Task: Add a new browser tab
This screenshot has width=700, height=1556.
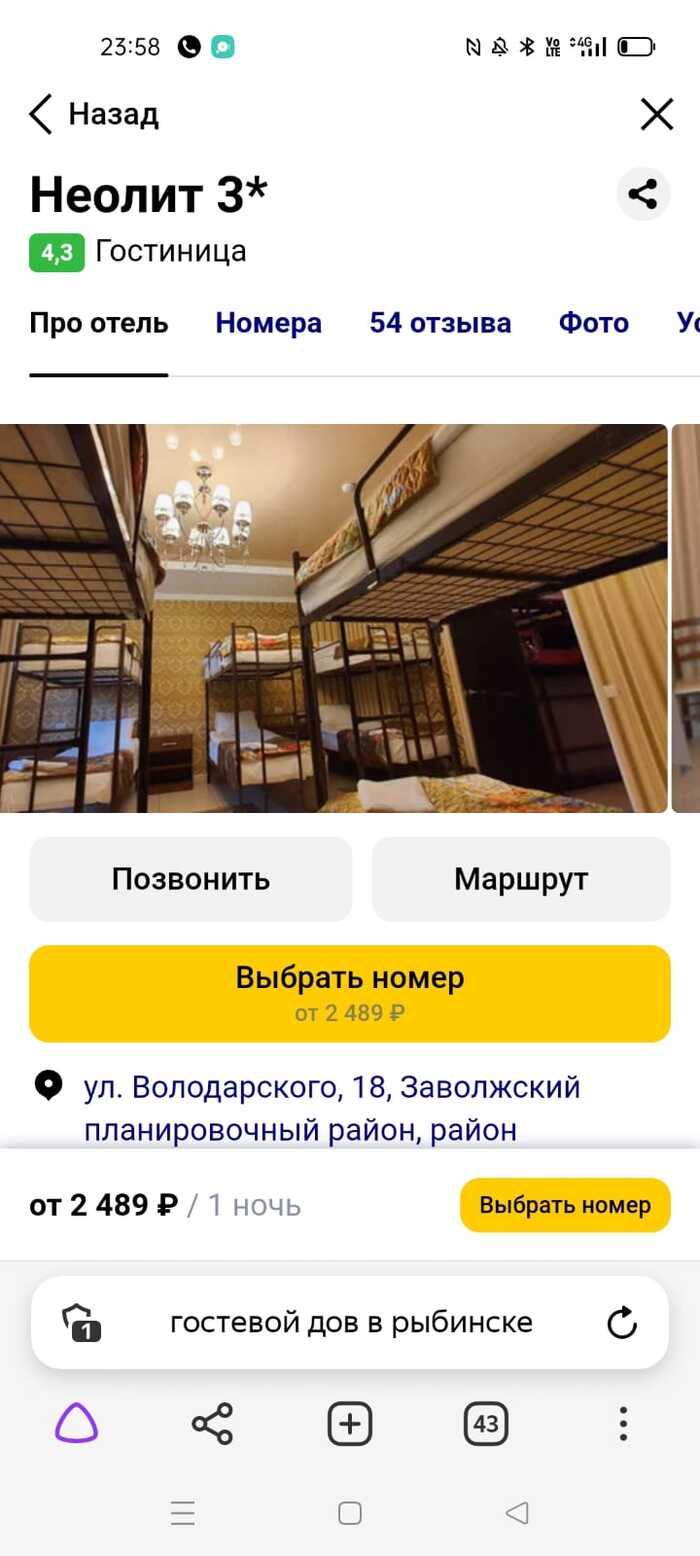Action: [x=349, y=1423]
